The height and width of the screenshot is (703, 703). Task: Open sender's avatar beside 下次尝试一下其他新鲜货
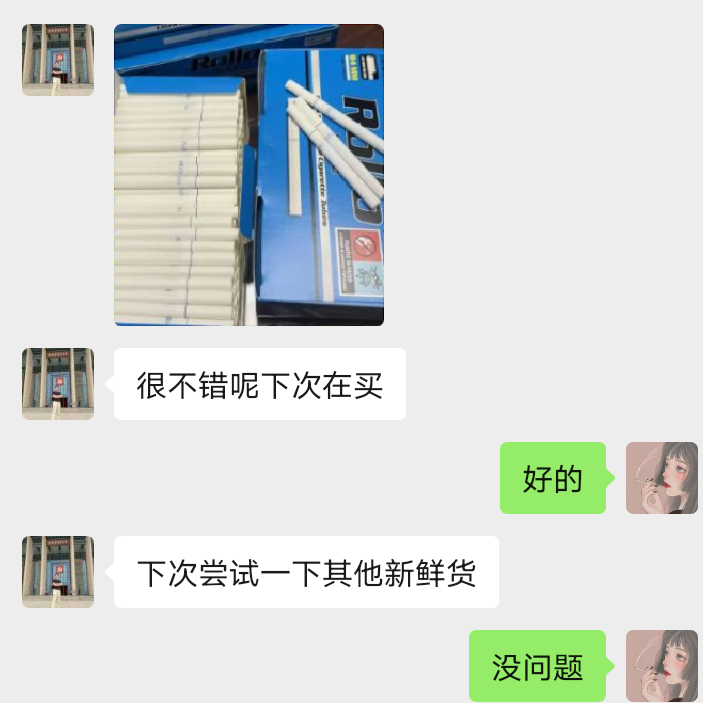(58, 572)
